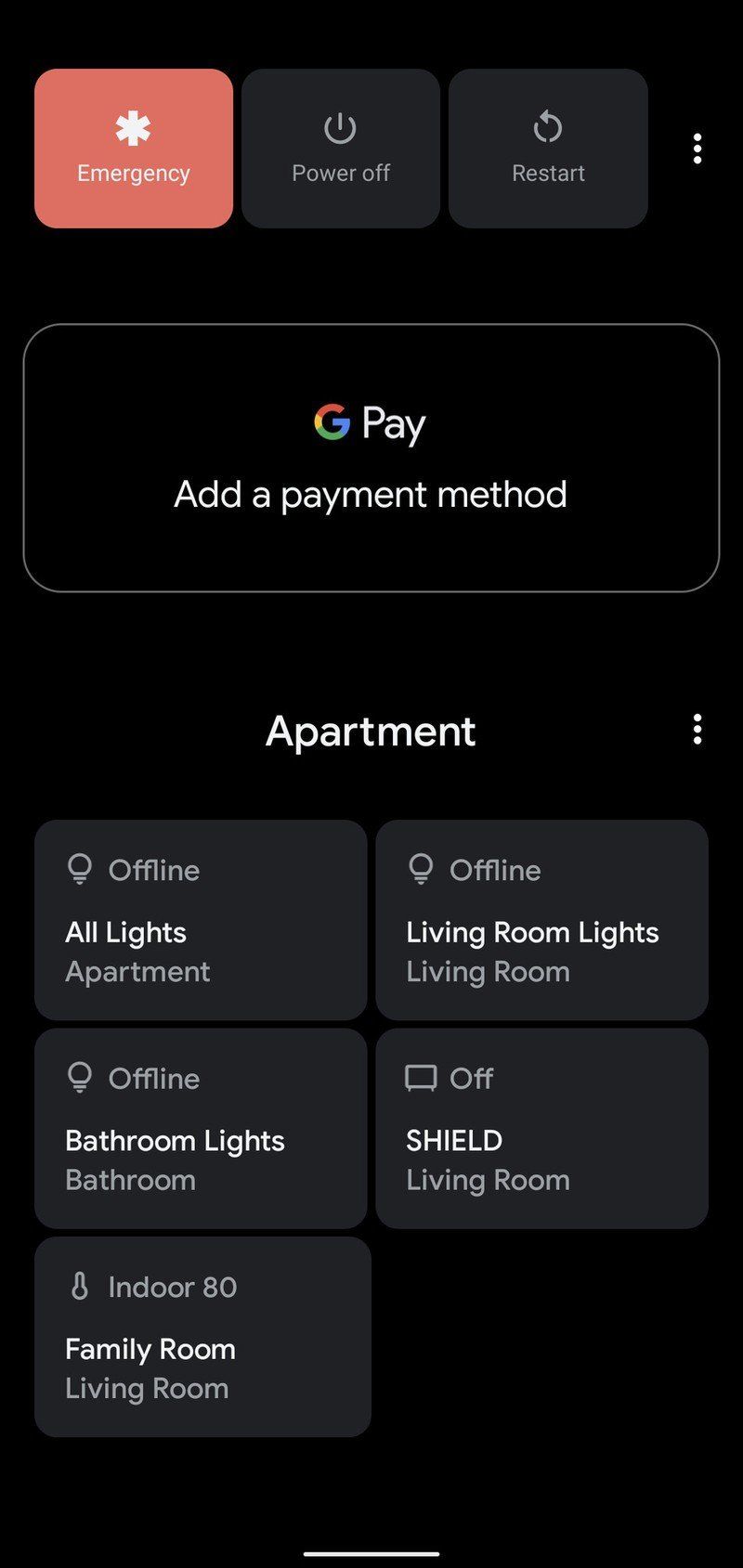The image size is (743, 1568).
Task: Open the Apartment overflow menu
Action: tap(697, 732)
